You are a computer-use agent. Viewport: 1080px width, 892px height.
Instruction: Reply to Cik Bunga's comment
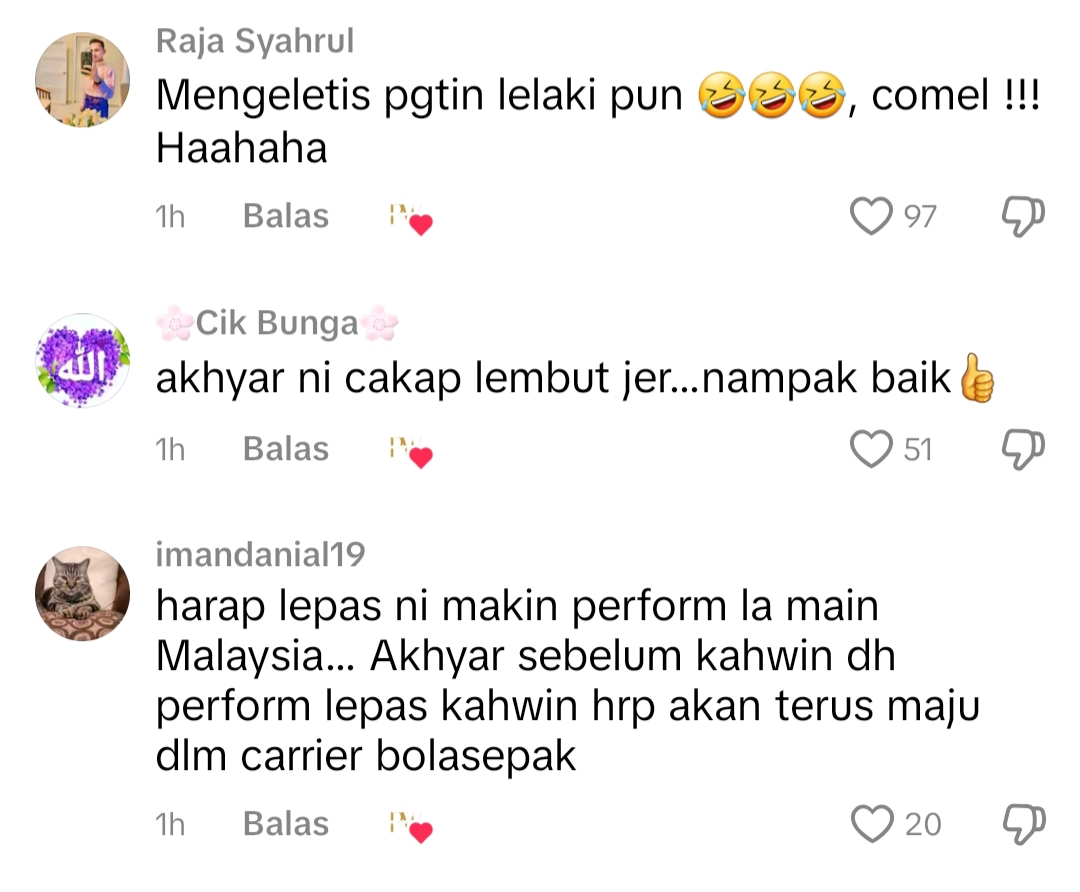tap(285, 450)
